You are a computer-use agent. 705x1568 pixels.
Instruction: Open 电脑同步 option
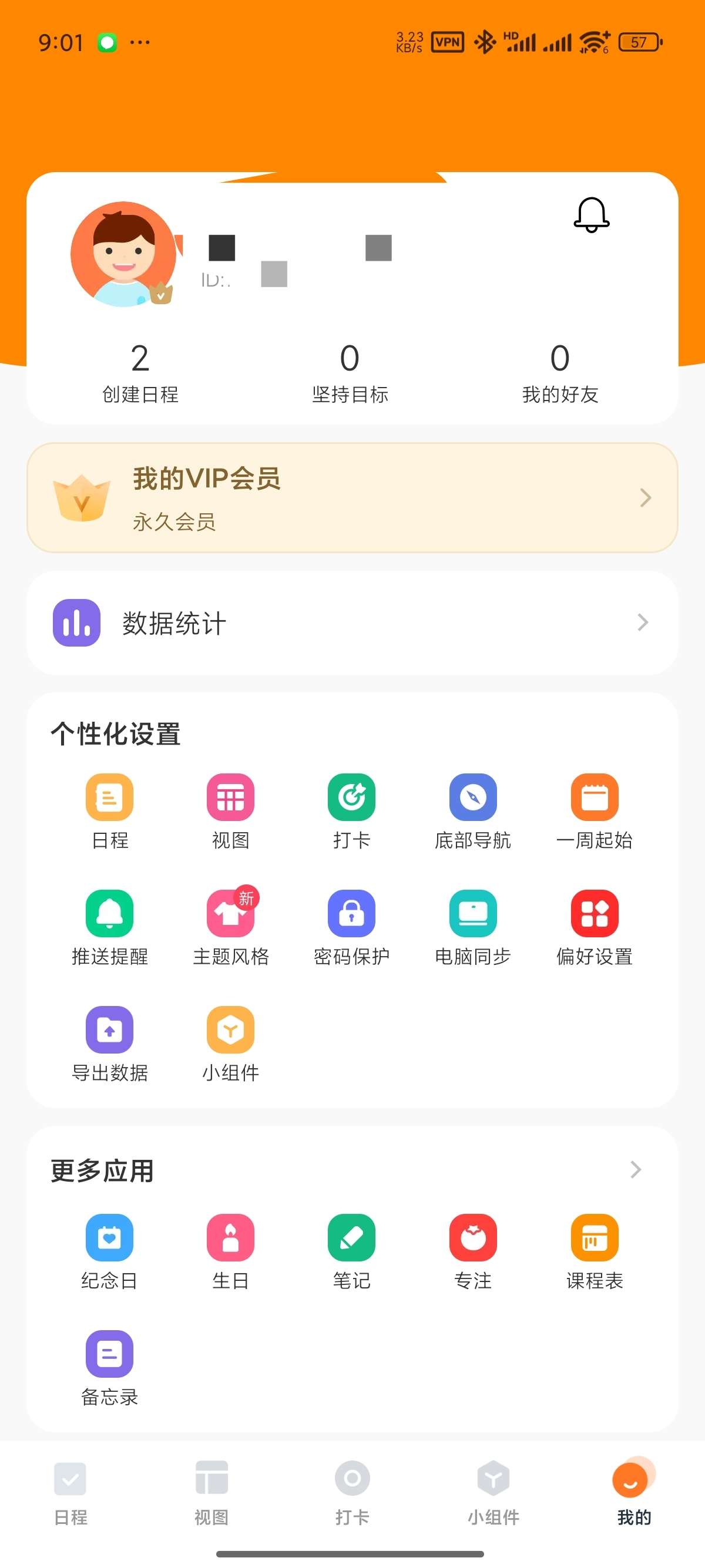click(473, 913)
